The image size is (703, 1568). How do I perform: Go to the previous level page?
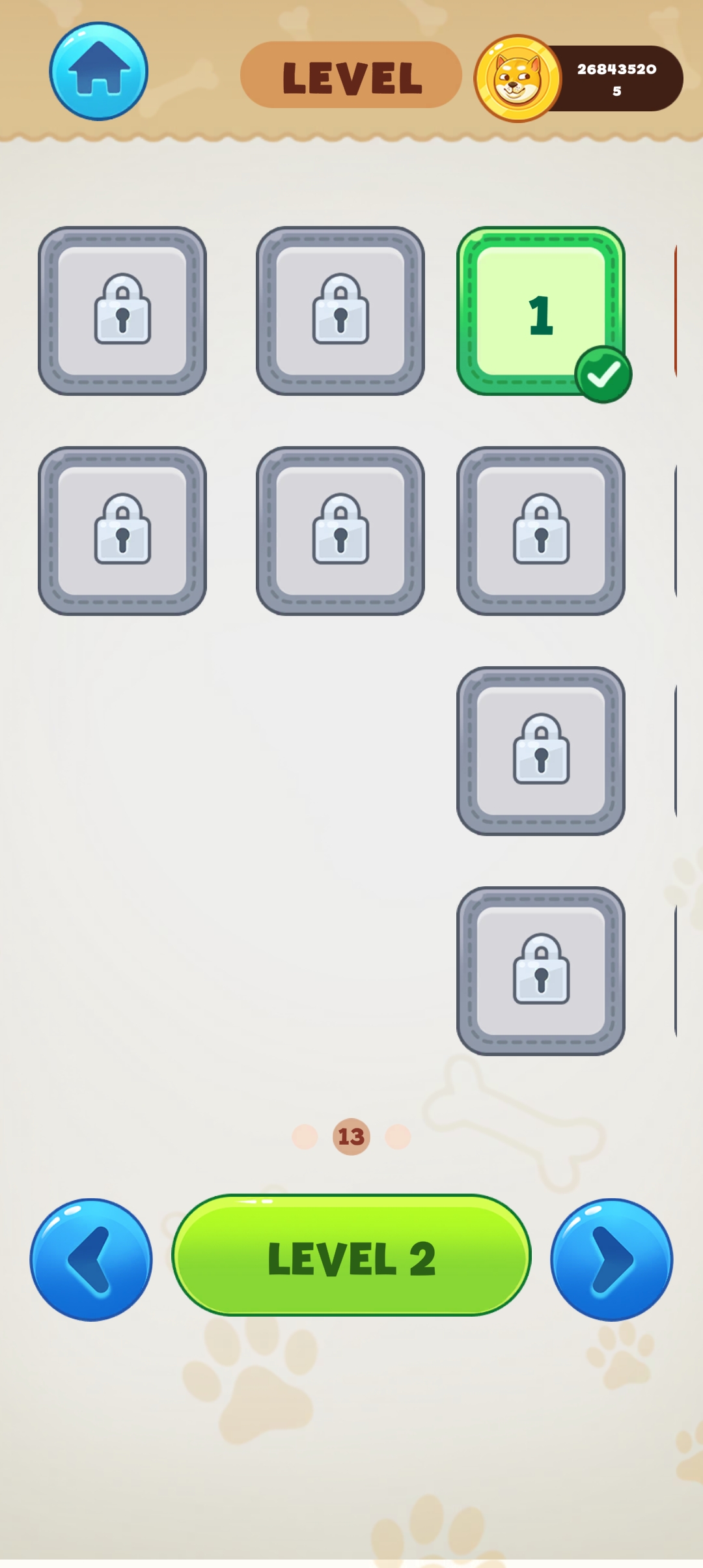click(x=91, y=1259)
